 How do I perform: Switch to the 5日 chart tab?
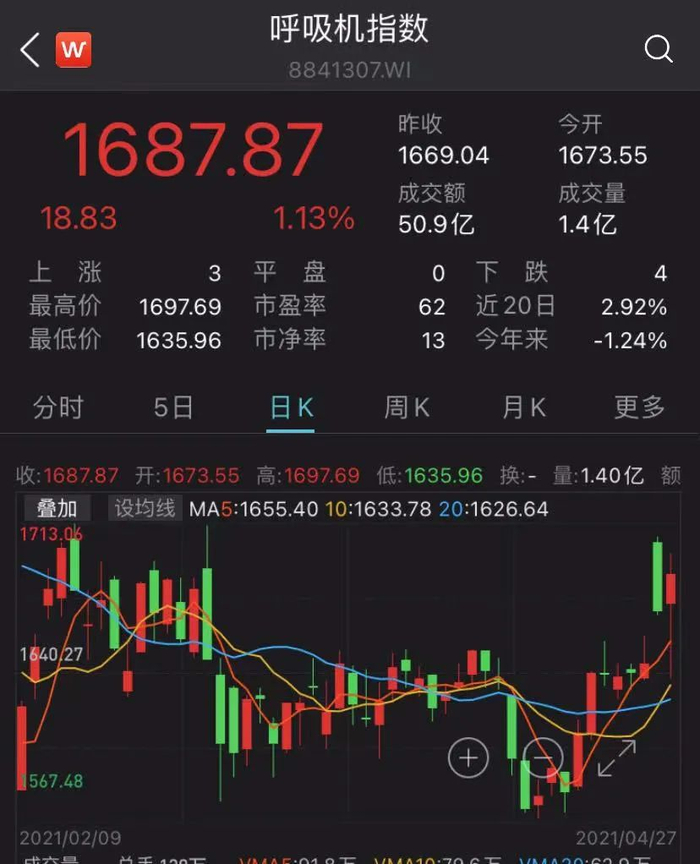[x=173, y=407]
